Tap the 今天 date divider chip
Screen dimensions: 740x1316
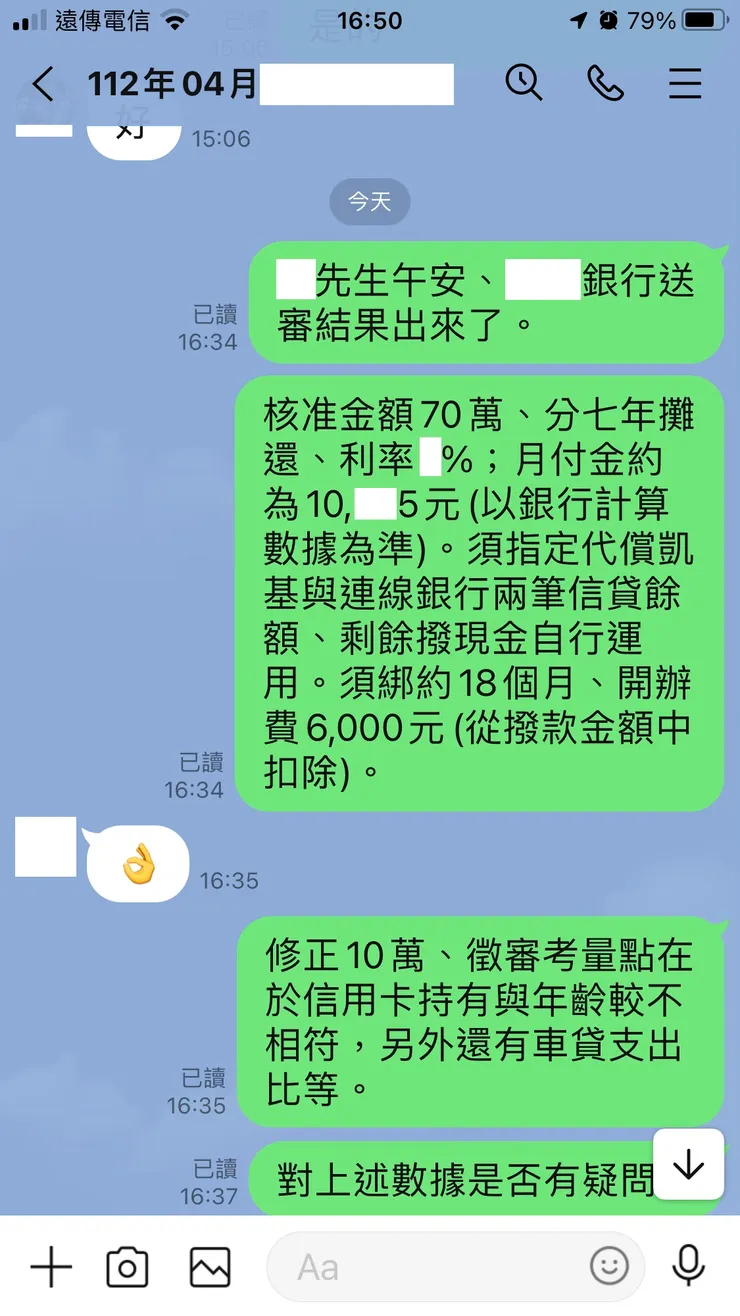point(369,201)
